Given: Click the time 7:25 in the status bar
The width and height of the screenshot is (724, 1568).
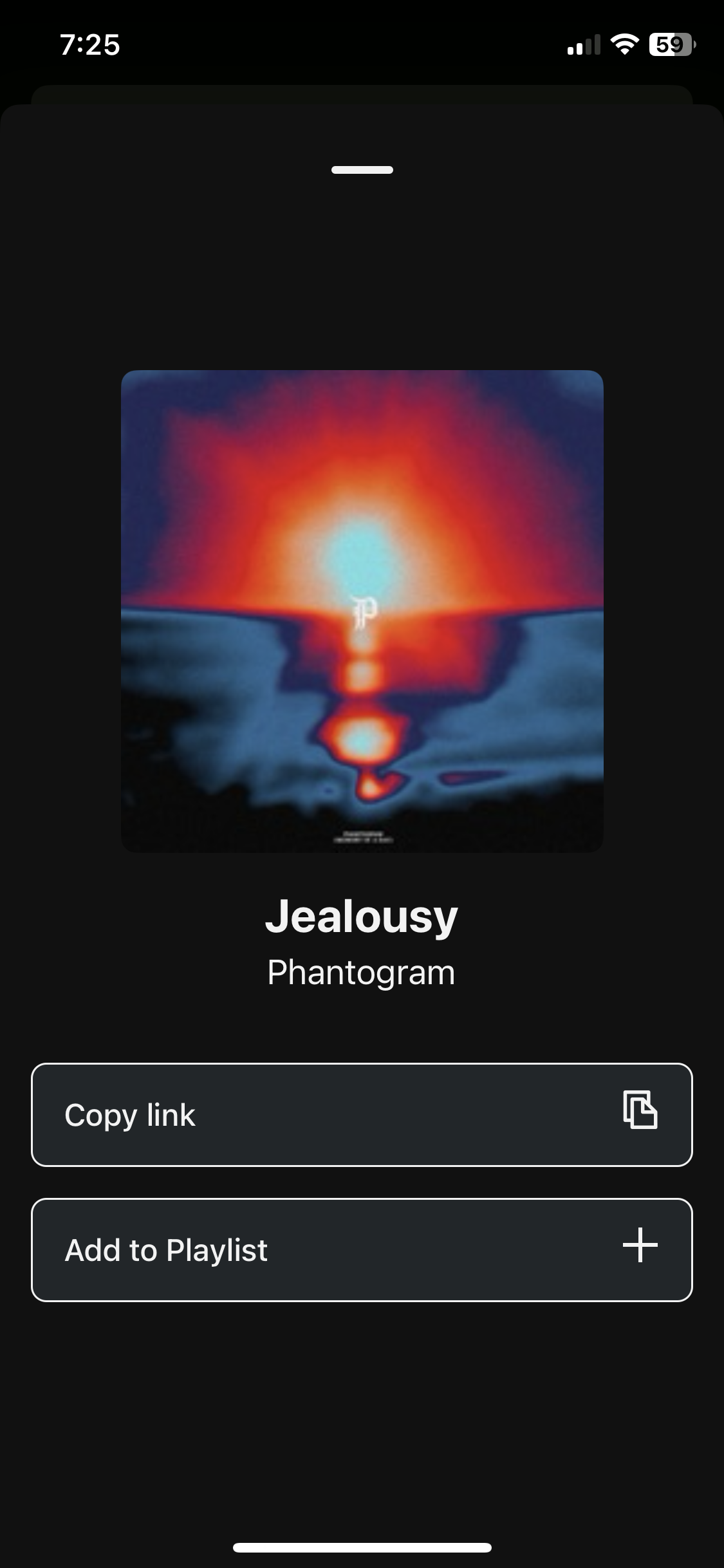Looking at the screenshot, I should coord(89,45).
